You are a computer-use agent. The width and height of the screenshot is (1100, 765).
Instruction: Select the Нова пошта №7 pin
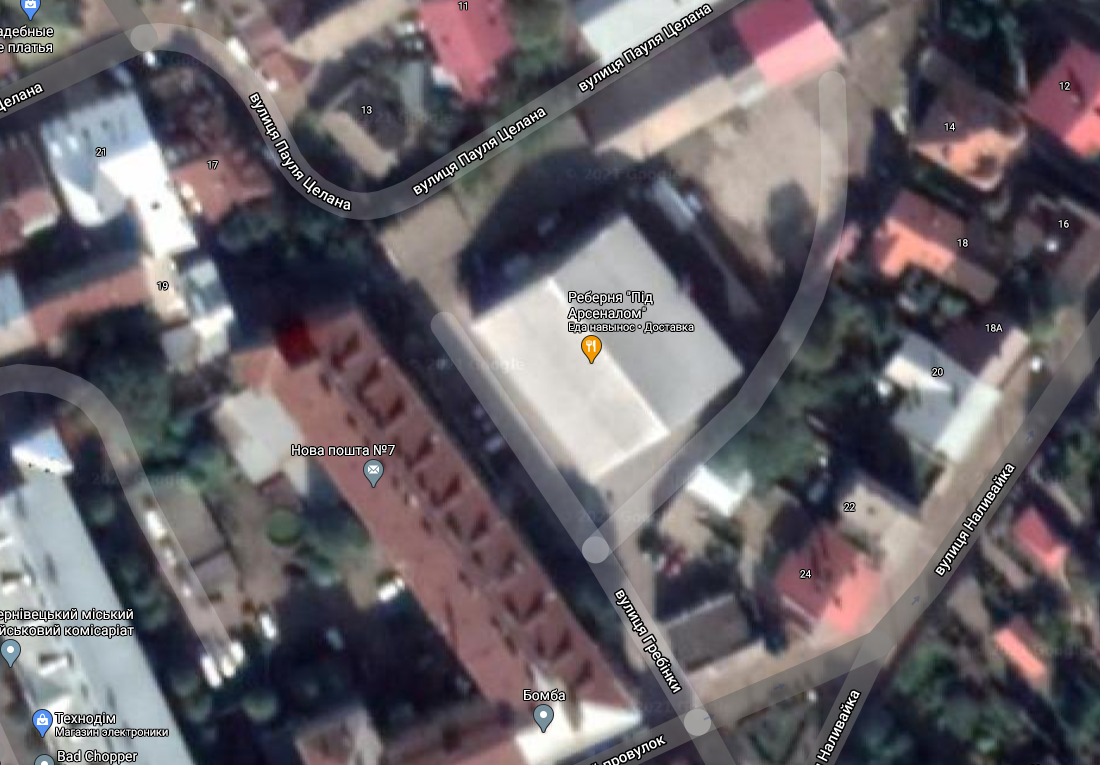pos(374,472)
